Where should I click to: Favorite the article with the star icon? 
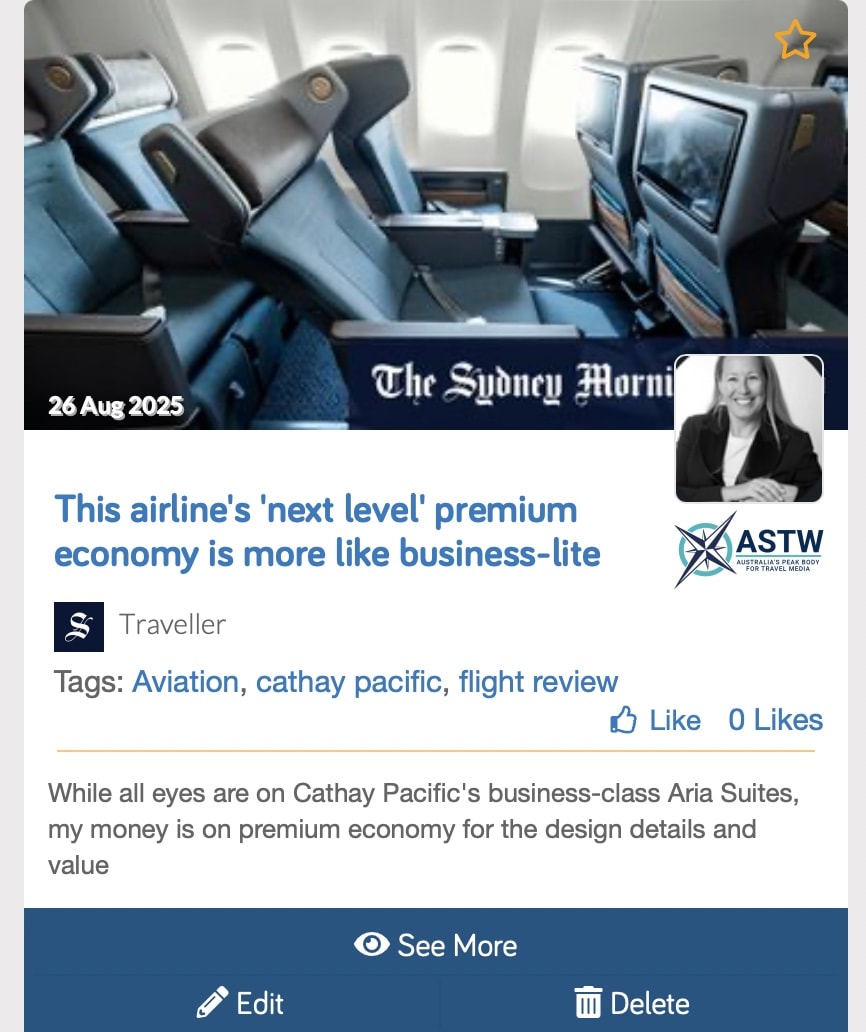click(795, 40)
